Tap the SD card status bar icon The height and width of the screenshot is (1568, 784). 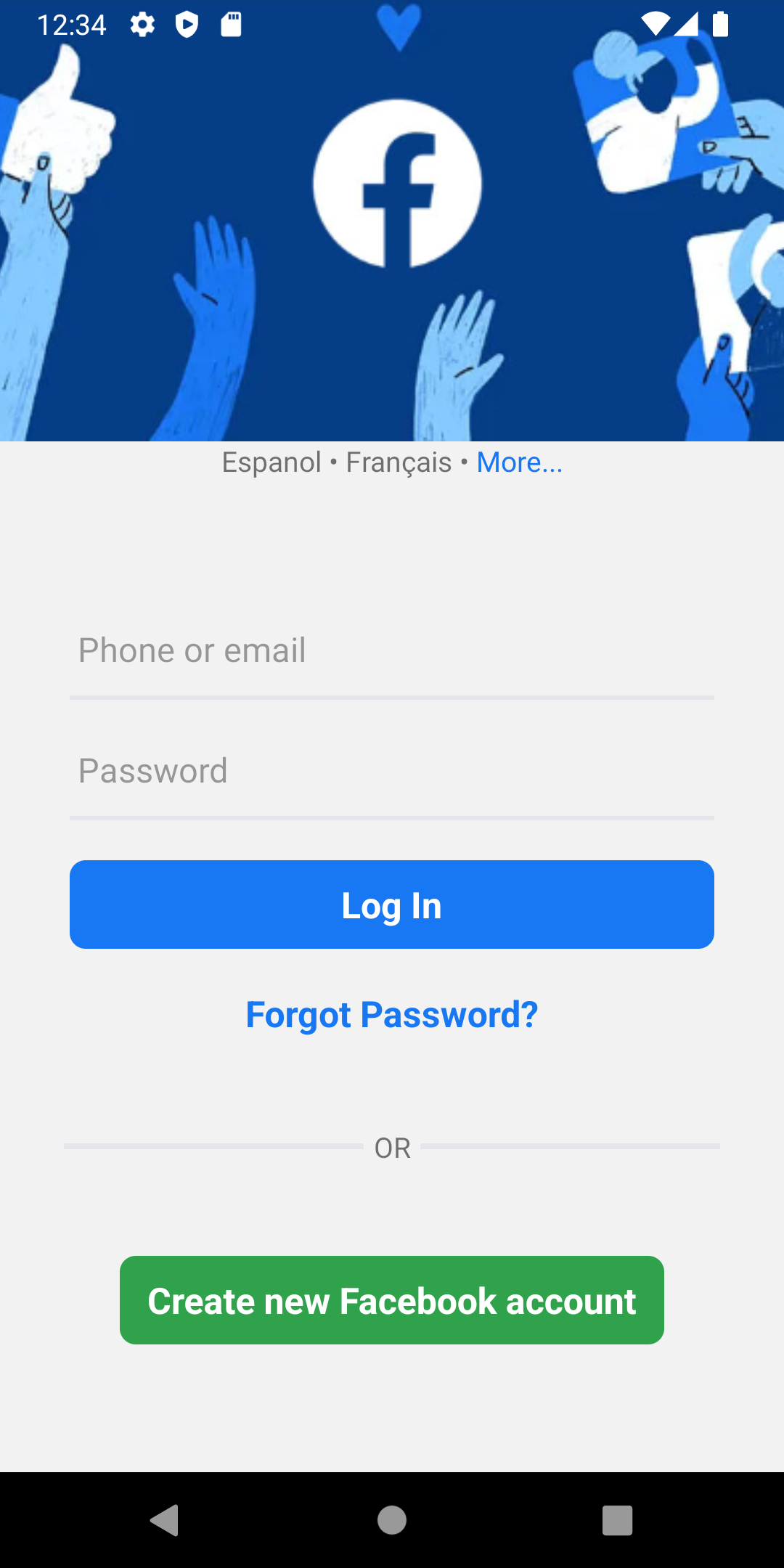(232, 24)
